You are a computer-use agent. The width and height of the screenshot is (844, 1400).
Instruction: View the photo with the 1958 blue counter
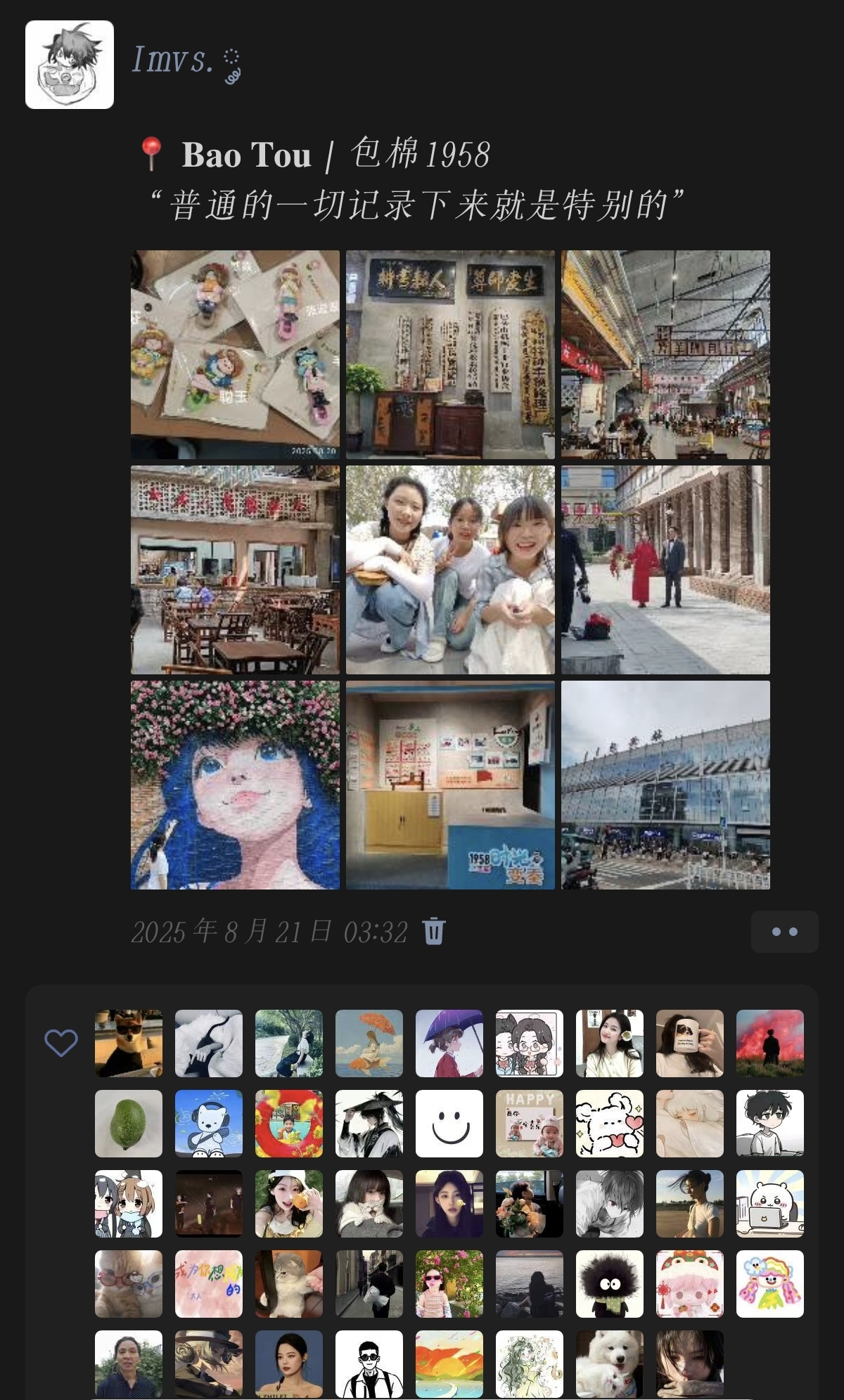tap(450, 785)
